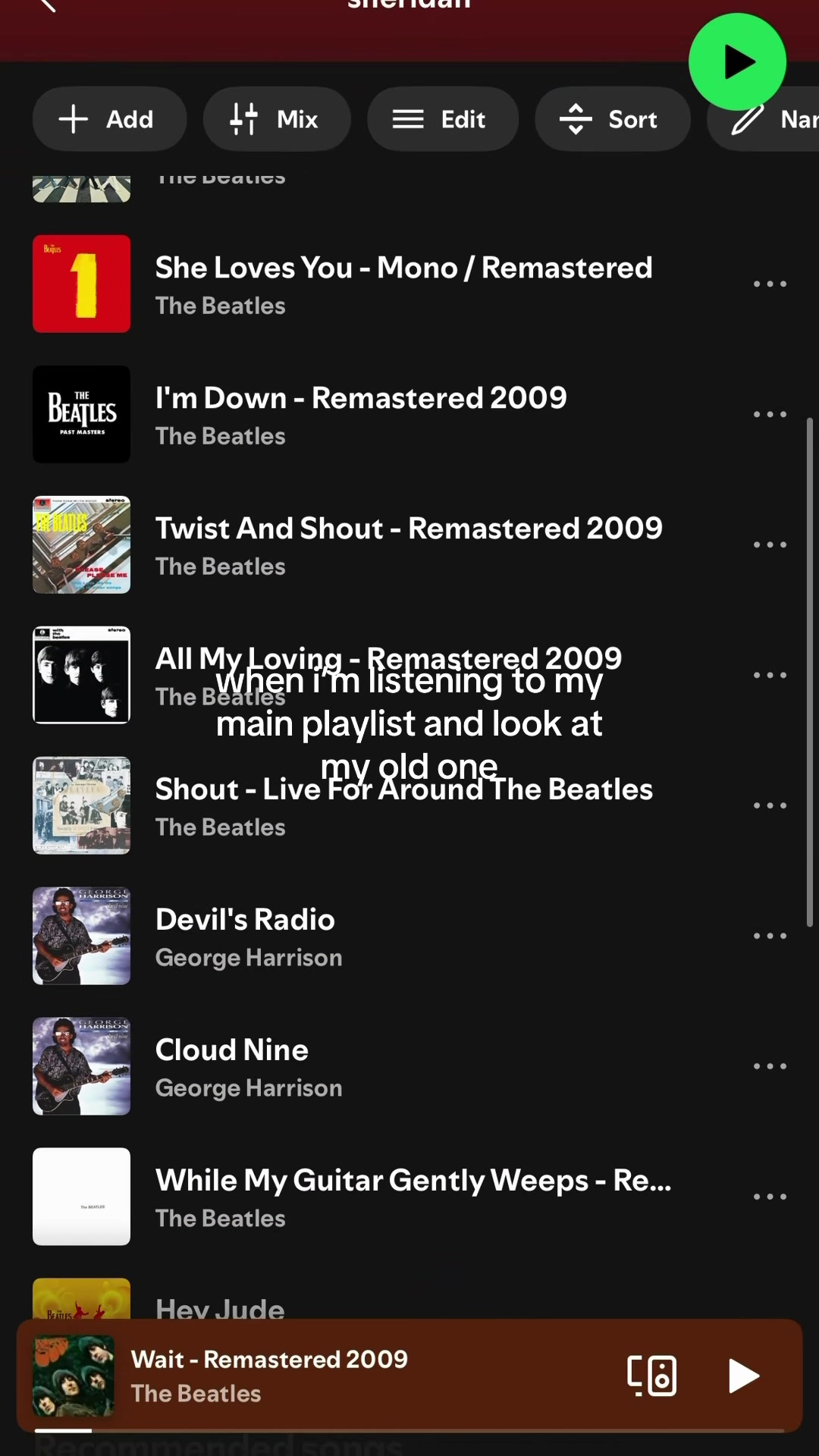Open the Sort options
The height and width of the screenshot is (1456, 819).
coord(613,119)
